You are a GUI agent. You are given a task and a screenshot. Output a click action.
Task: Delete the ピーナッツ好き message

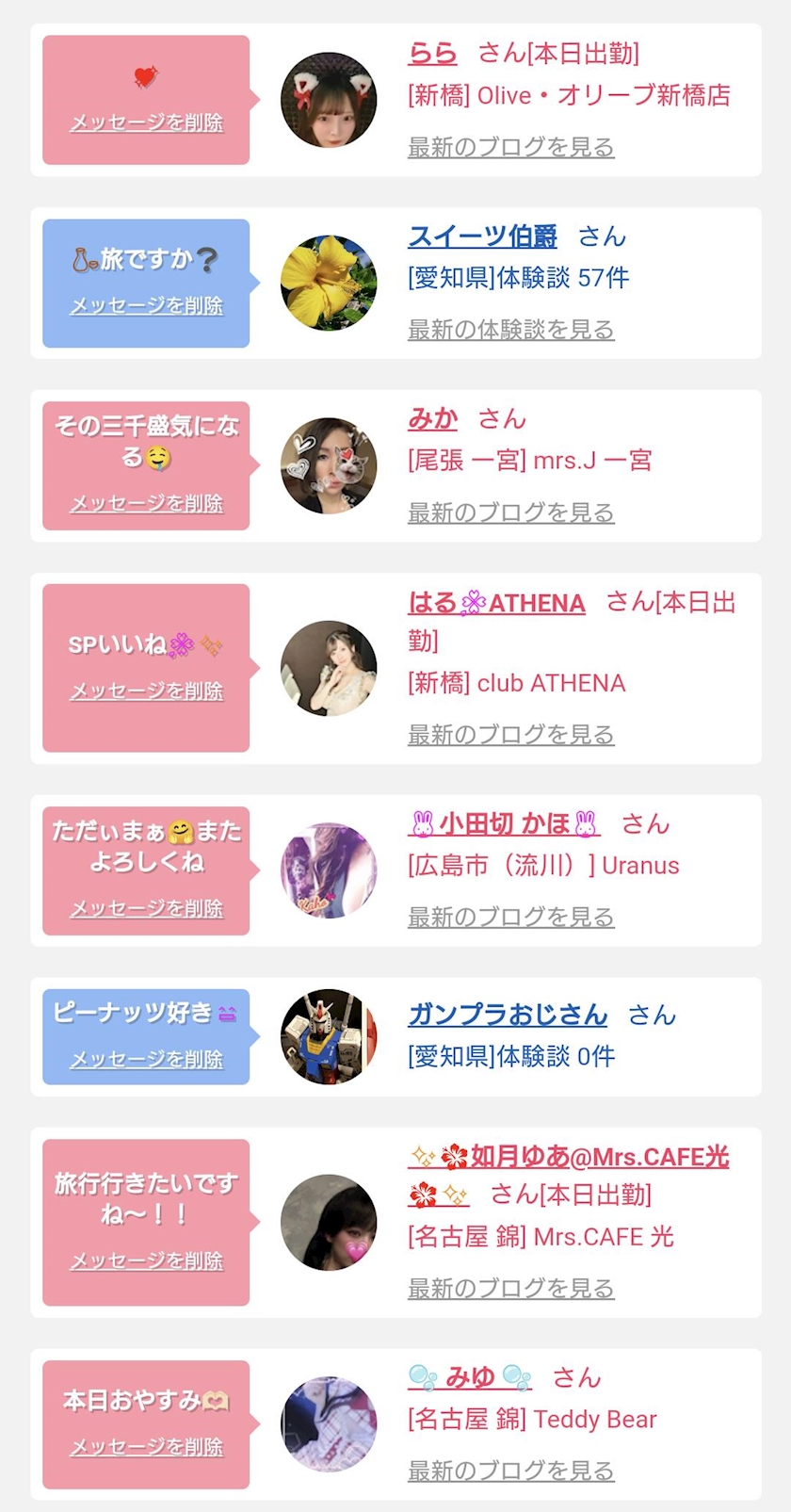coord(147,1059)
